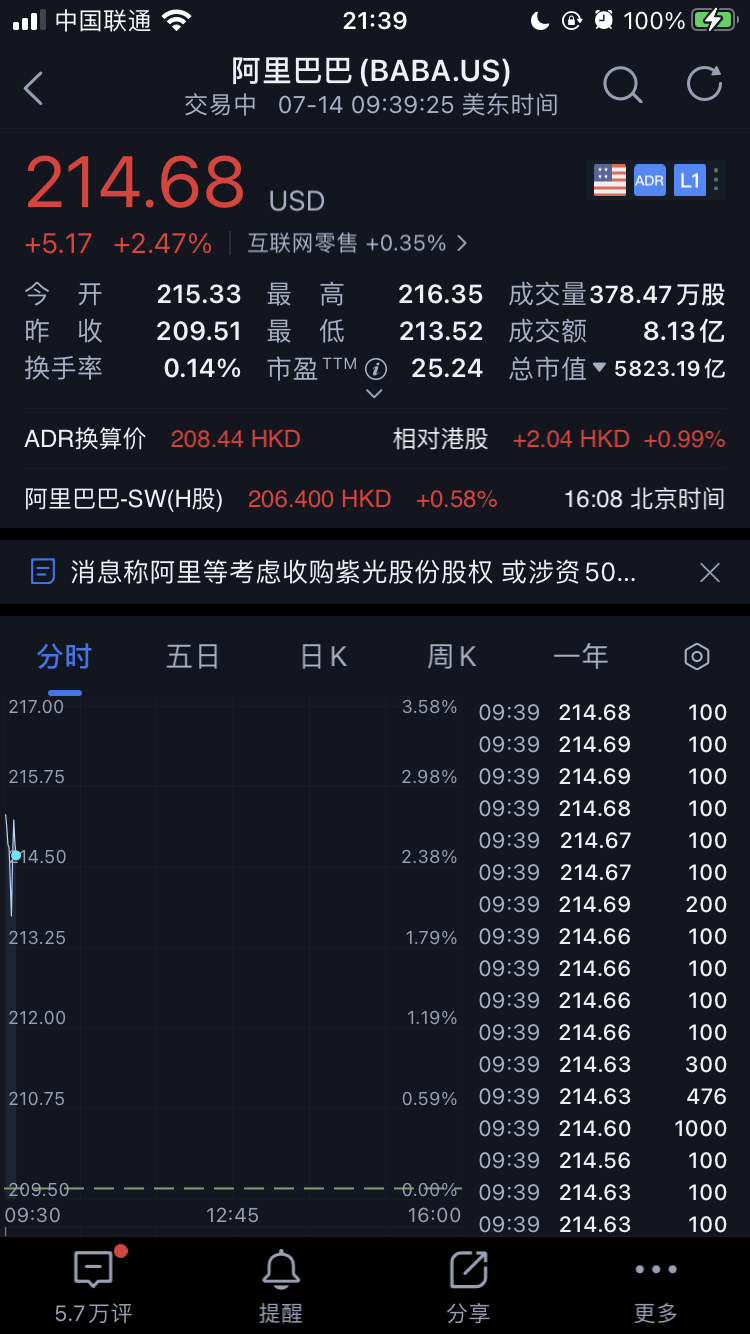Open the 5.7万评 comments
The width and height of the screenshot is (750, 1334).
coord(93,1287)
